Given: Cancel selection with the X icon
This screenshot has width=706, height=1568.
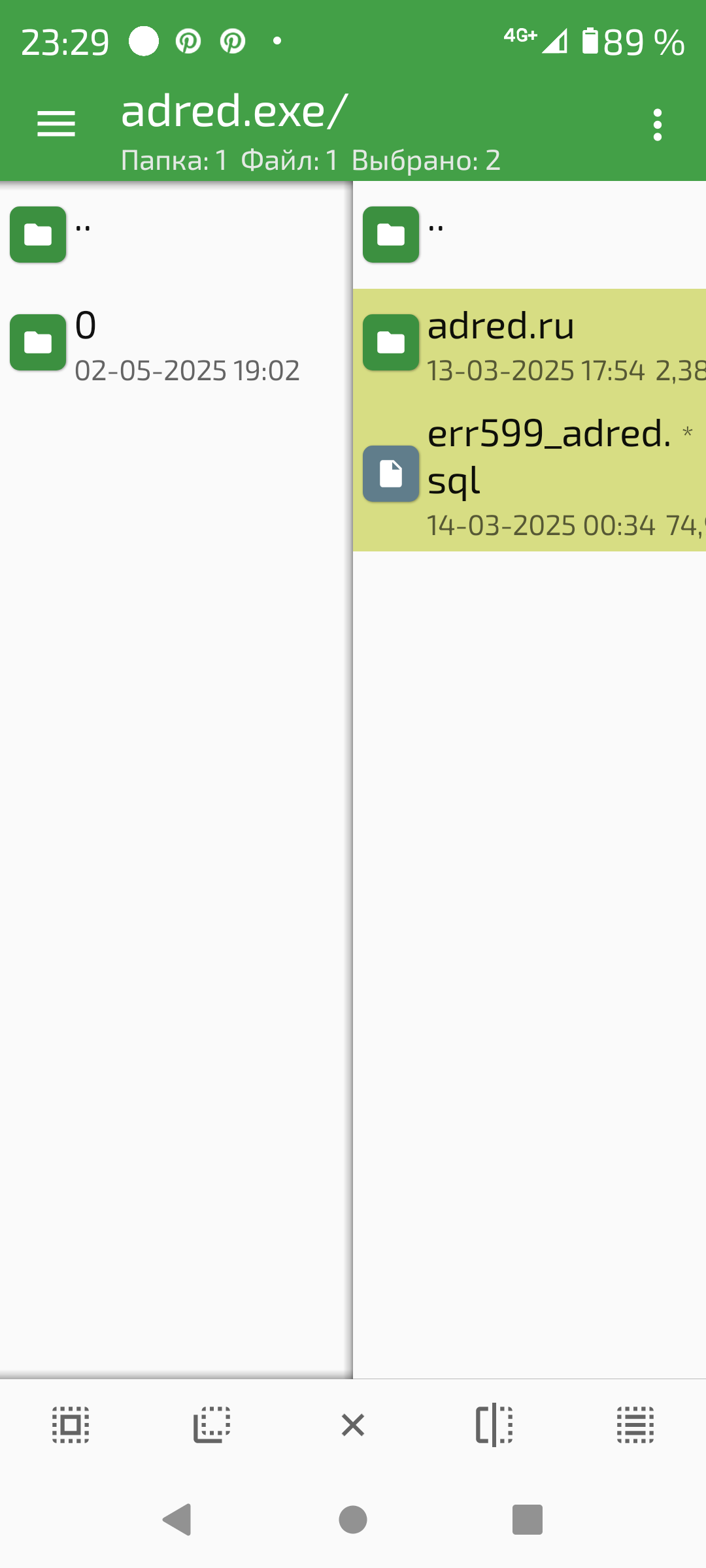Looking at the screenshot, I should 353,1425.
